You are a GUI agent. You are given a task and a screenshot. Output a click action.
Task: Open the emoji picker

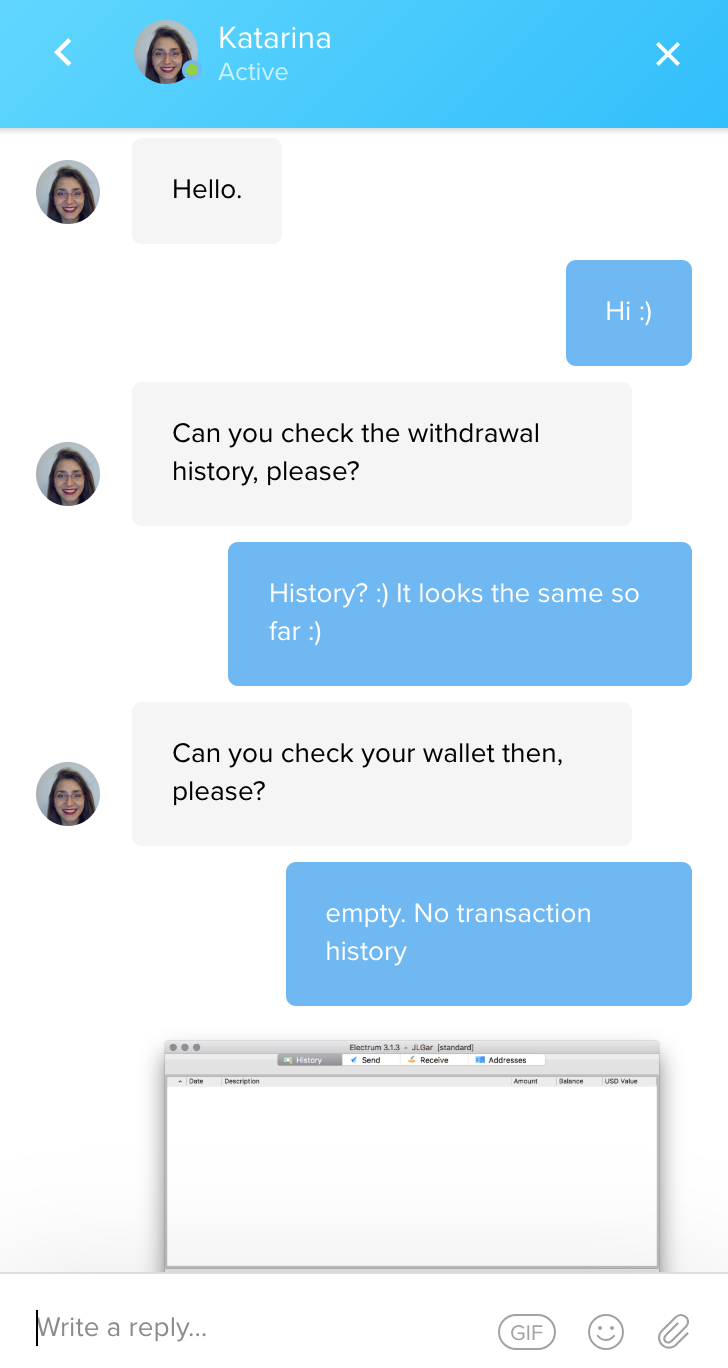tap(606, 1331)
